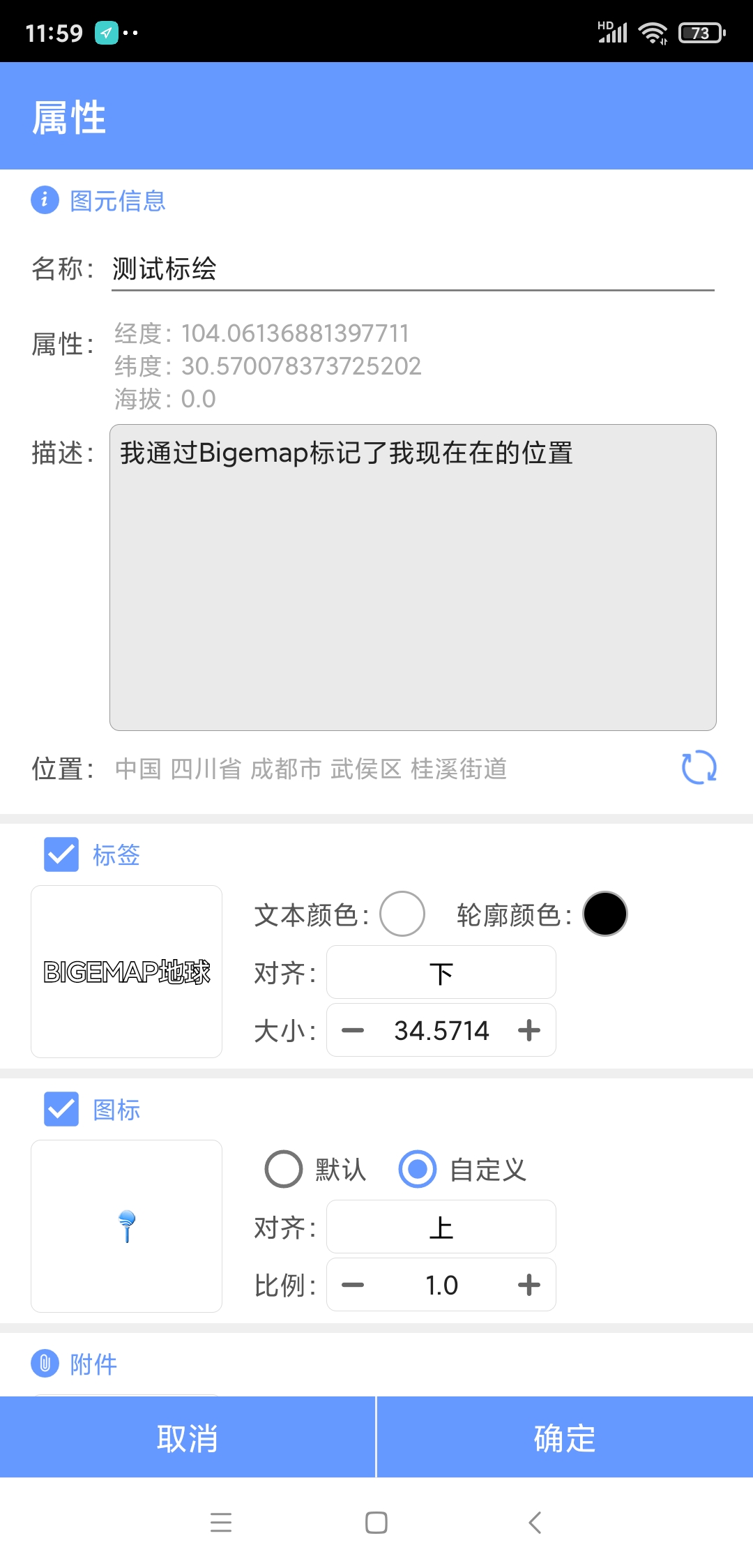Select the 默认 radio button
Image resolution: width=753 pixels, height=1568 pixels.
[283, 1170]
